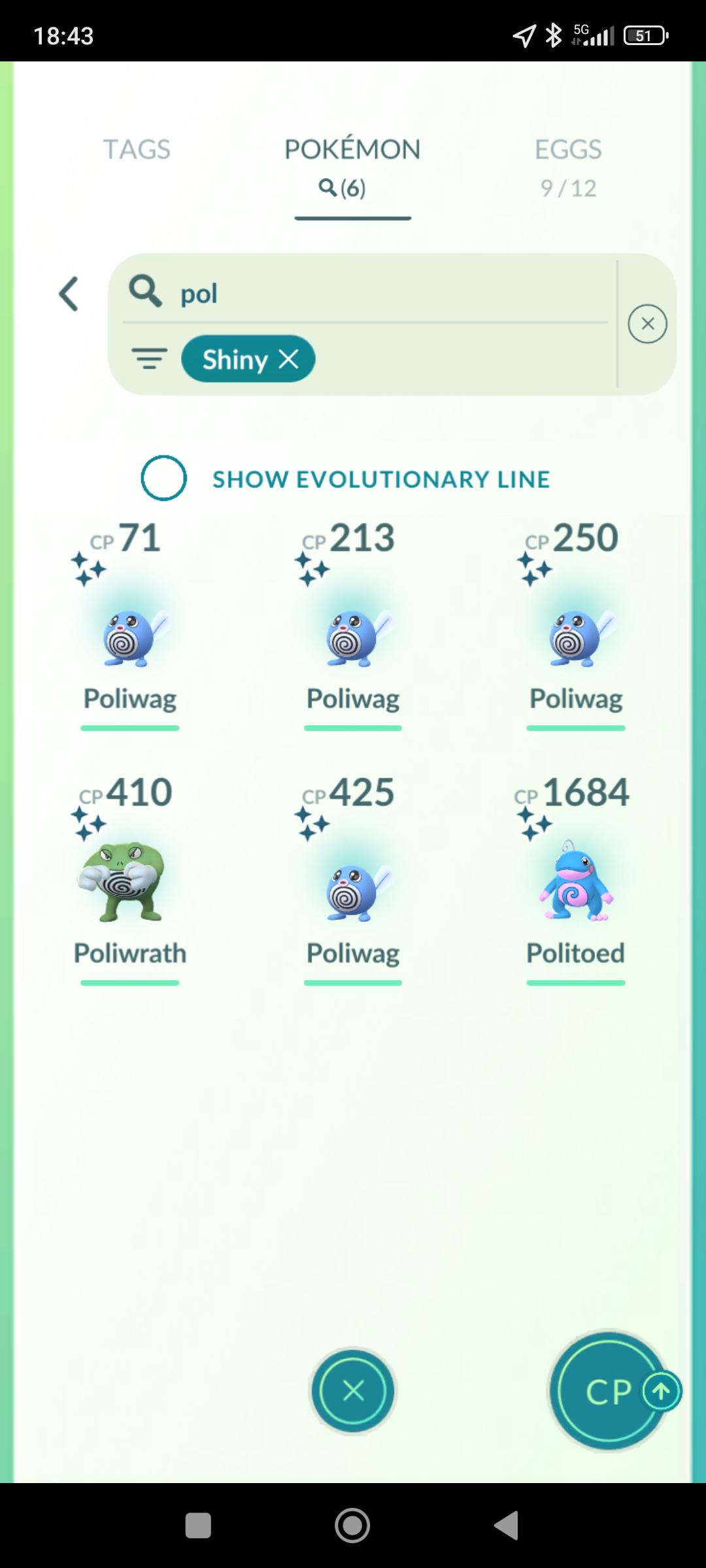Switch to the Eggs tab
This screenshot has width=706, height=1568.
pyautogui.click(x=568, y=166)
